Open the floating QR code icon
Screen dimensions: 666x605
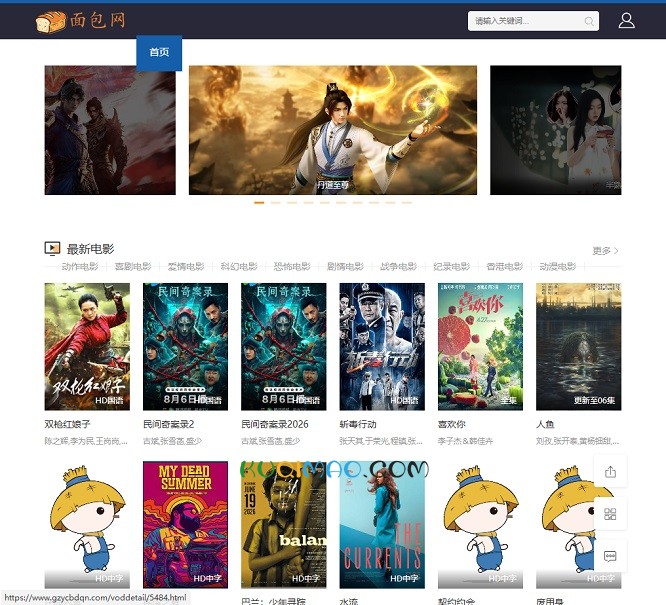610,514
